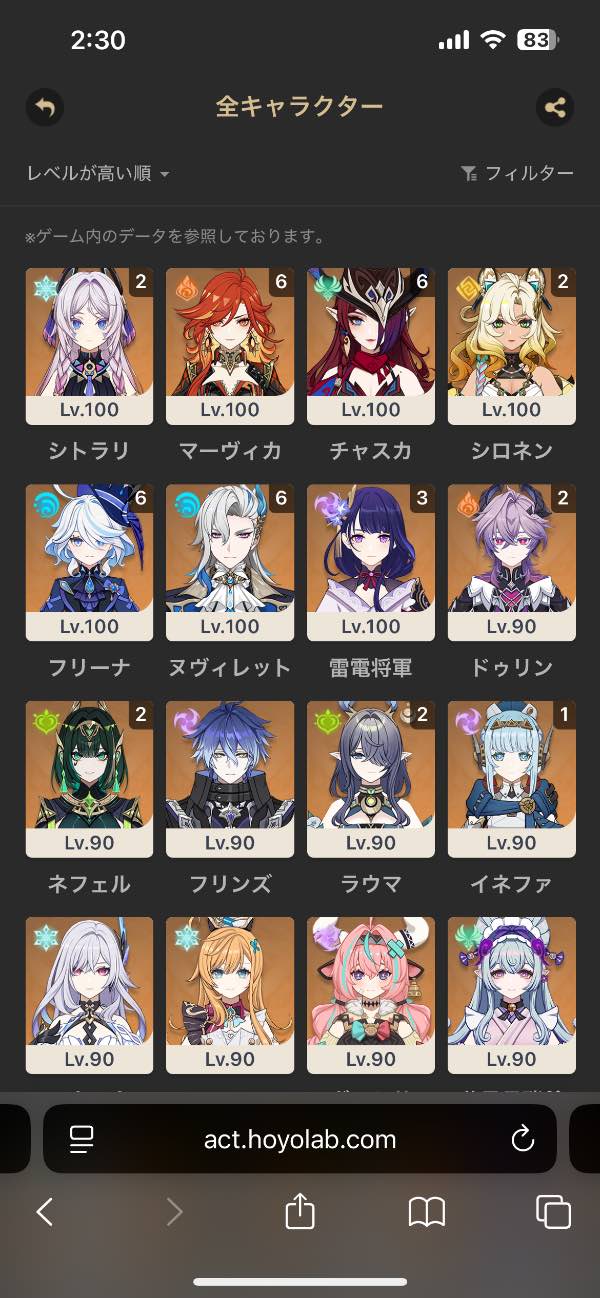This screenshot has height=1298, width=600.
Task: Tap the share icon in the header
Action: (555, 107)
